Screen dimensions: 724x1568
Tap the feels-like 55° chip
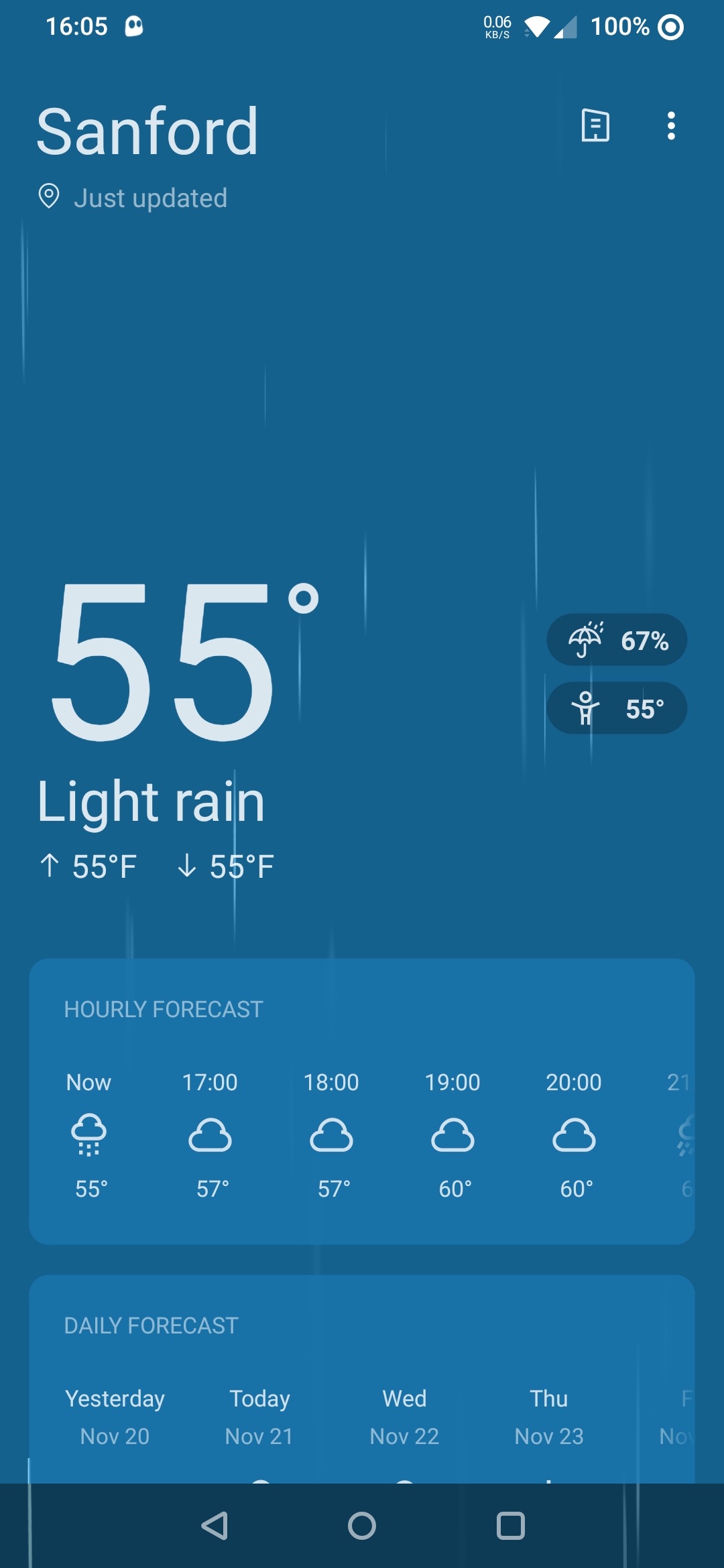click(x=617, y=708)
